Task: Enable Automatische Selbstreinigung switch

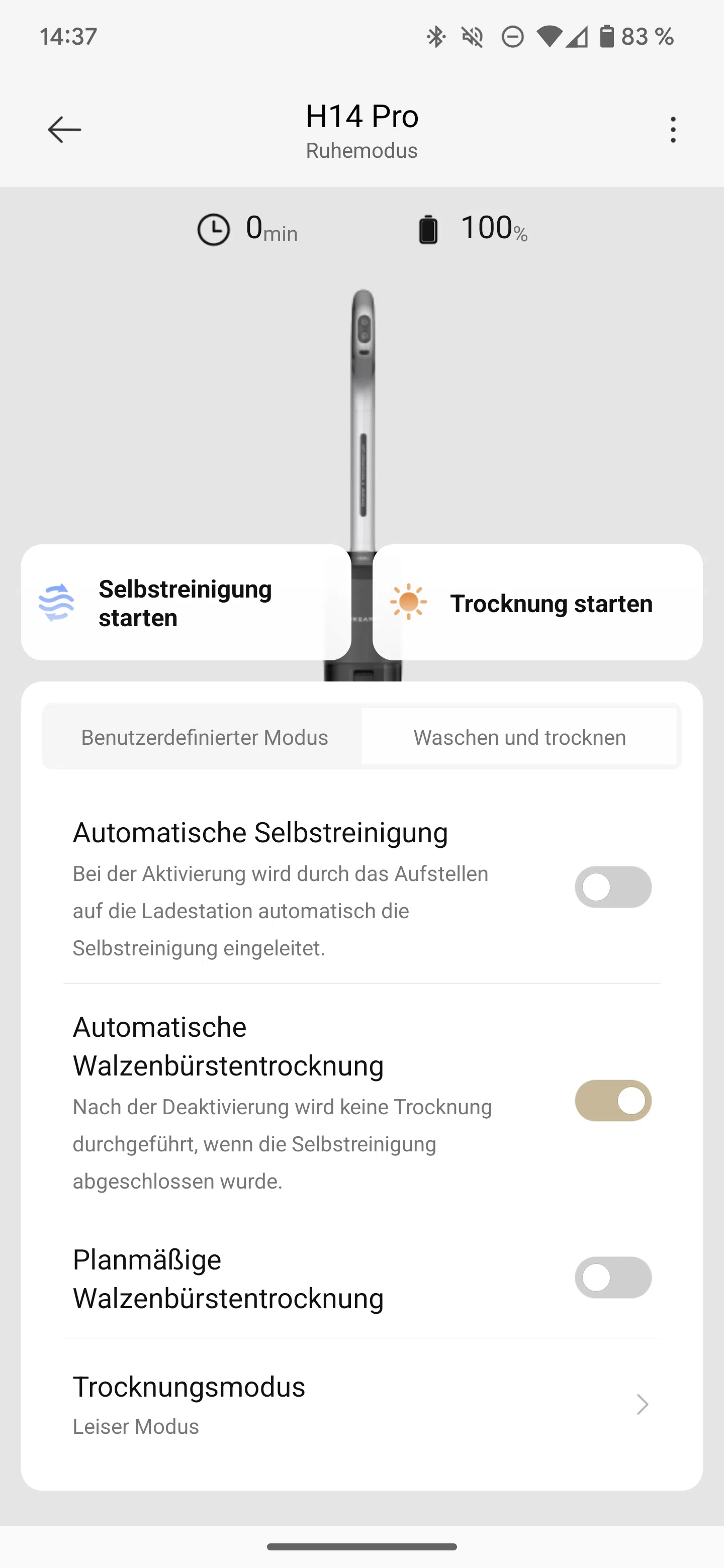Action: point(612,887)
